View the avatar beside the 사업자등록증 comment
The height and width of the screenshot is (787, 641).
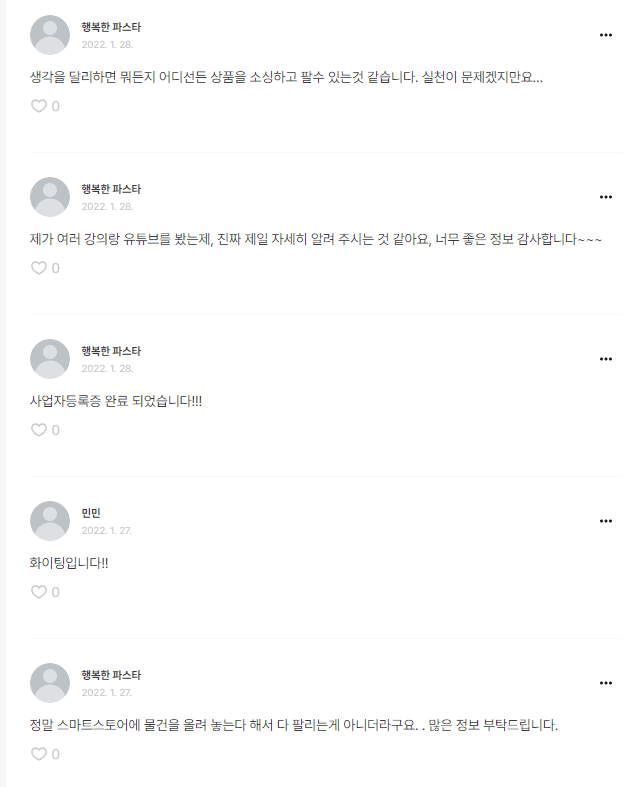pyautogui.click(x=50, y=359)
